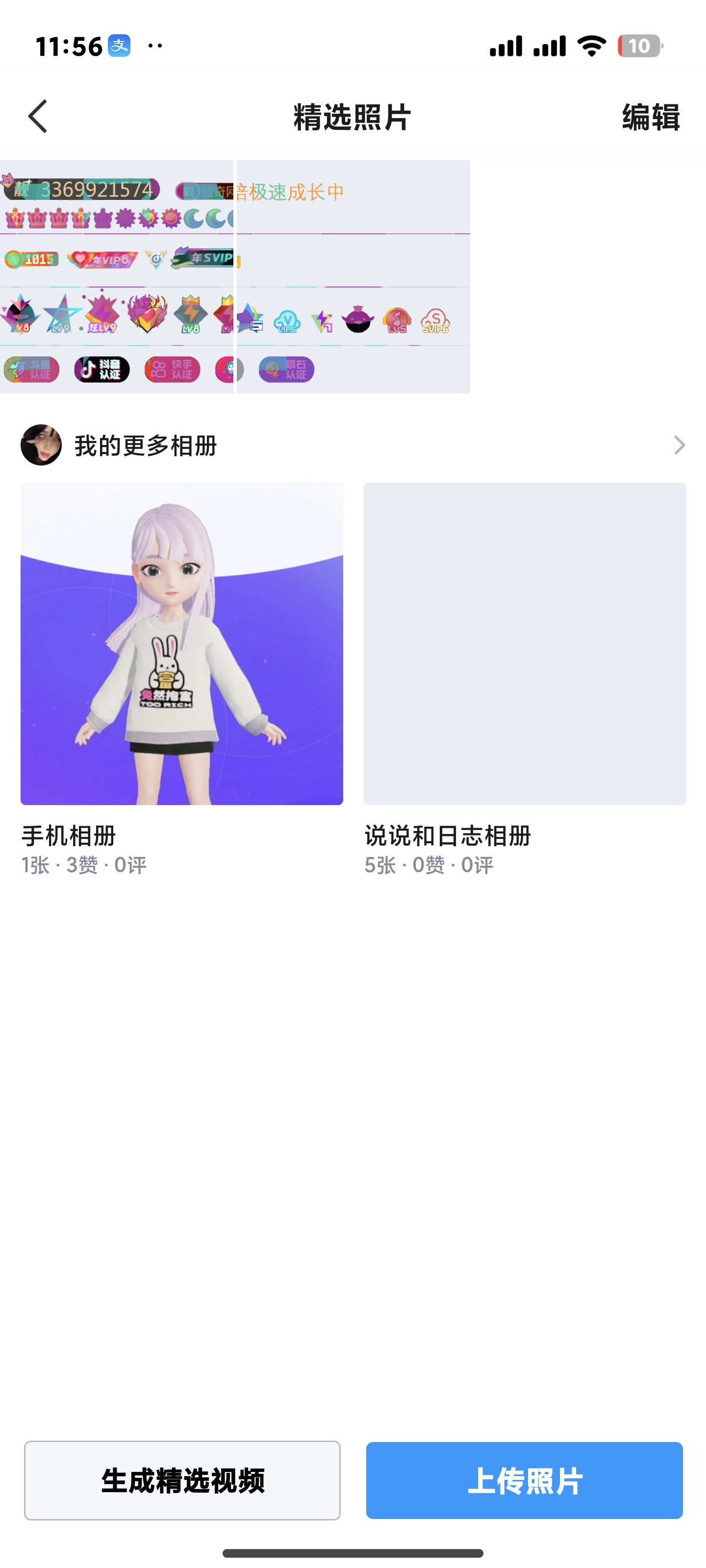Tap 编辑 to edit featured photos
The image size is (706, 1568).
(x=651, y=117)
